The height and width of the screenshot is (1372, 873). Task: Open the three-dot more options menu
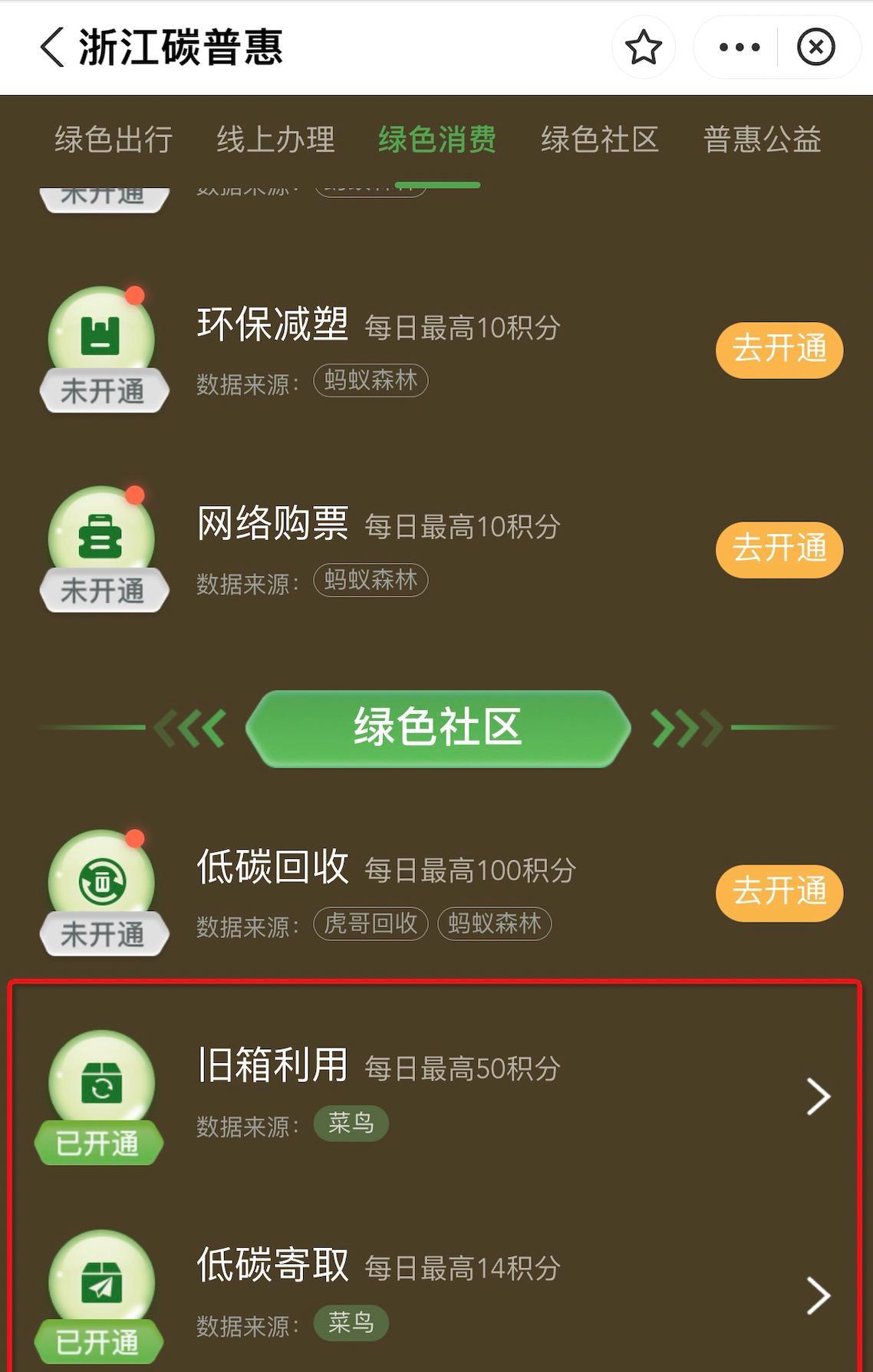point(739,48)
